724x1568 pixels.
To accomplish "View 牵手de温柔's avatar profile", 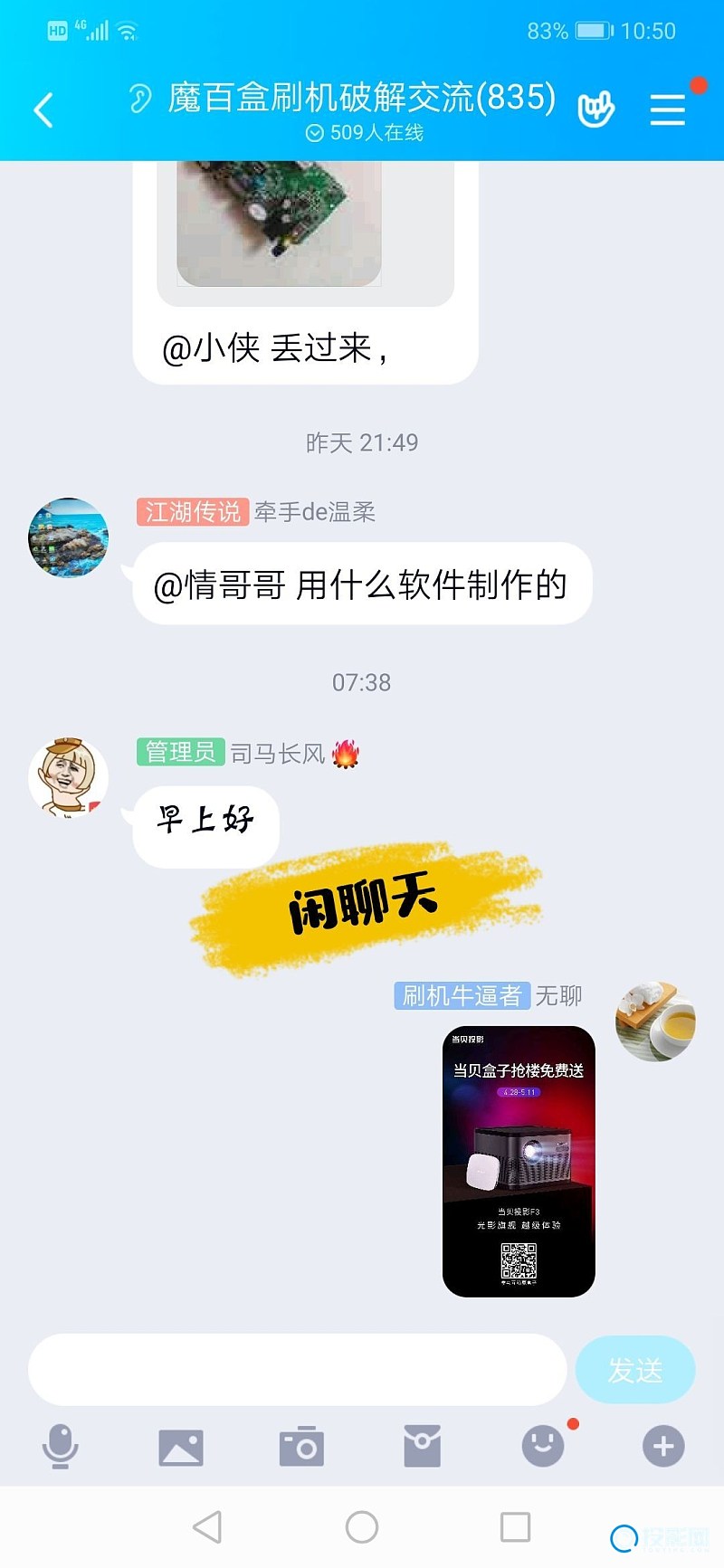I will point(69,537).
